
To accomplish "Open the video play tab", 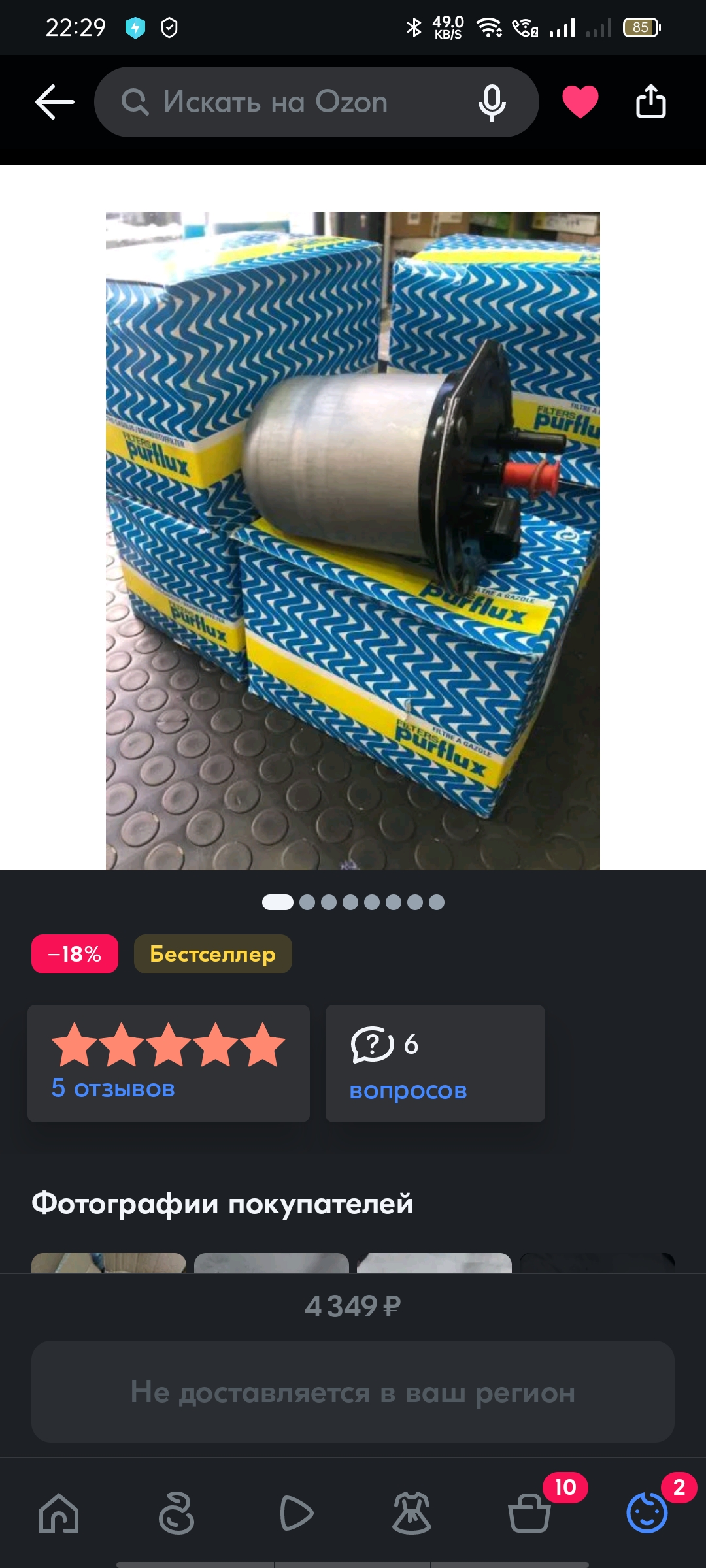I will [x=295, y=1512].
